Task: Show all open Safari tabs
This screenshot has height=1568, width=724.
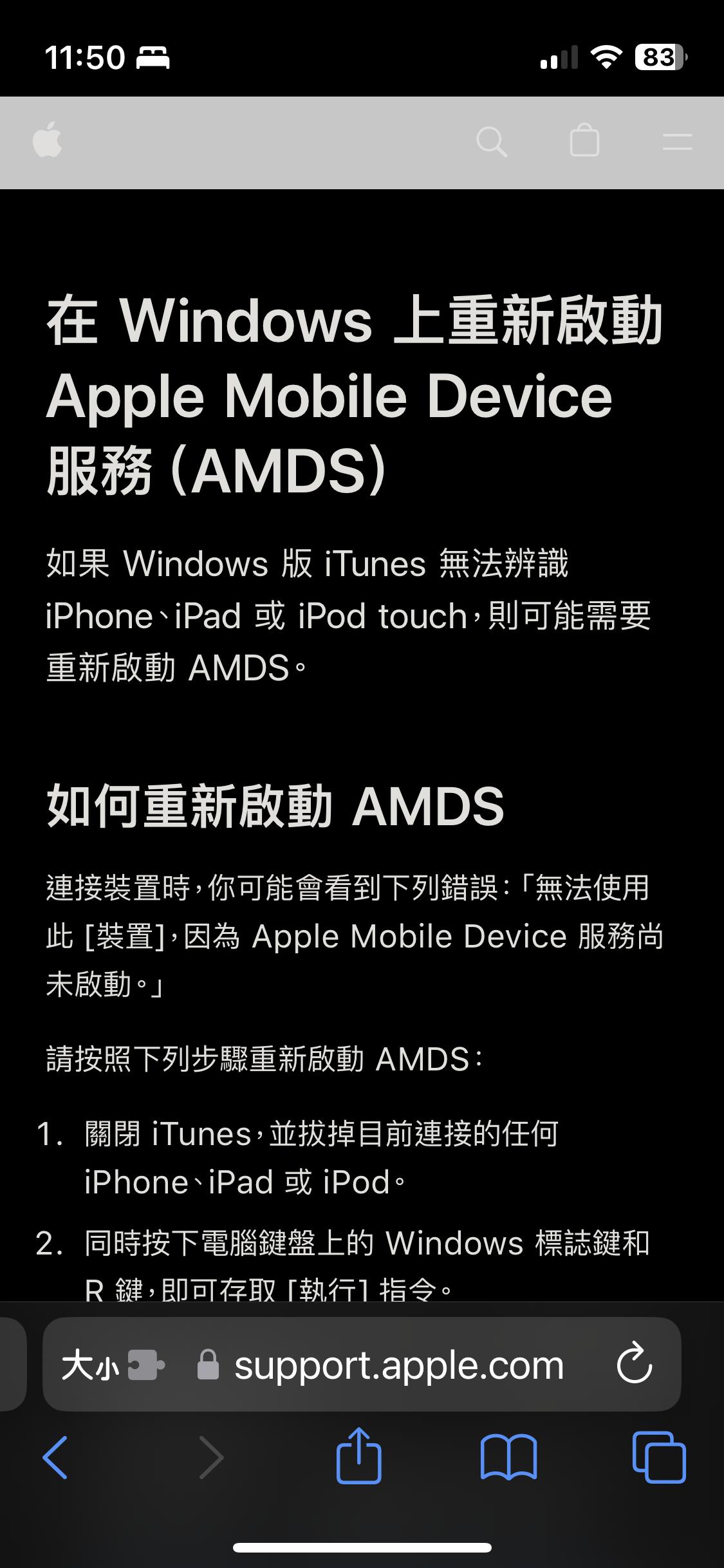Action: 659,1458
